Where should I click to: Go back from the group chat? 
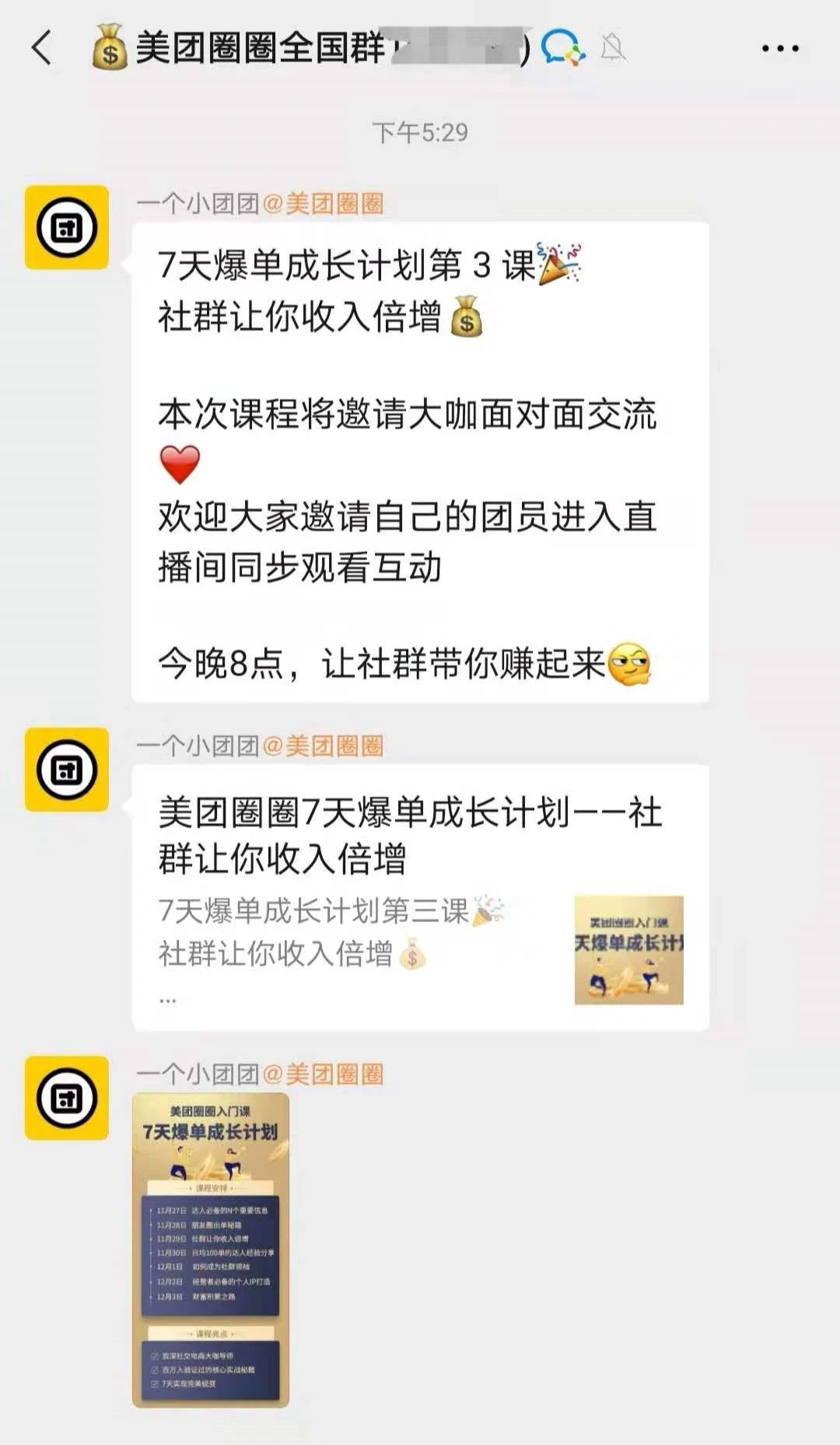coord(42,48)
